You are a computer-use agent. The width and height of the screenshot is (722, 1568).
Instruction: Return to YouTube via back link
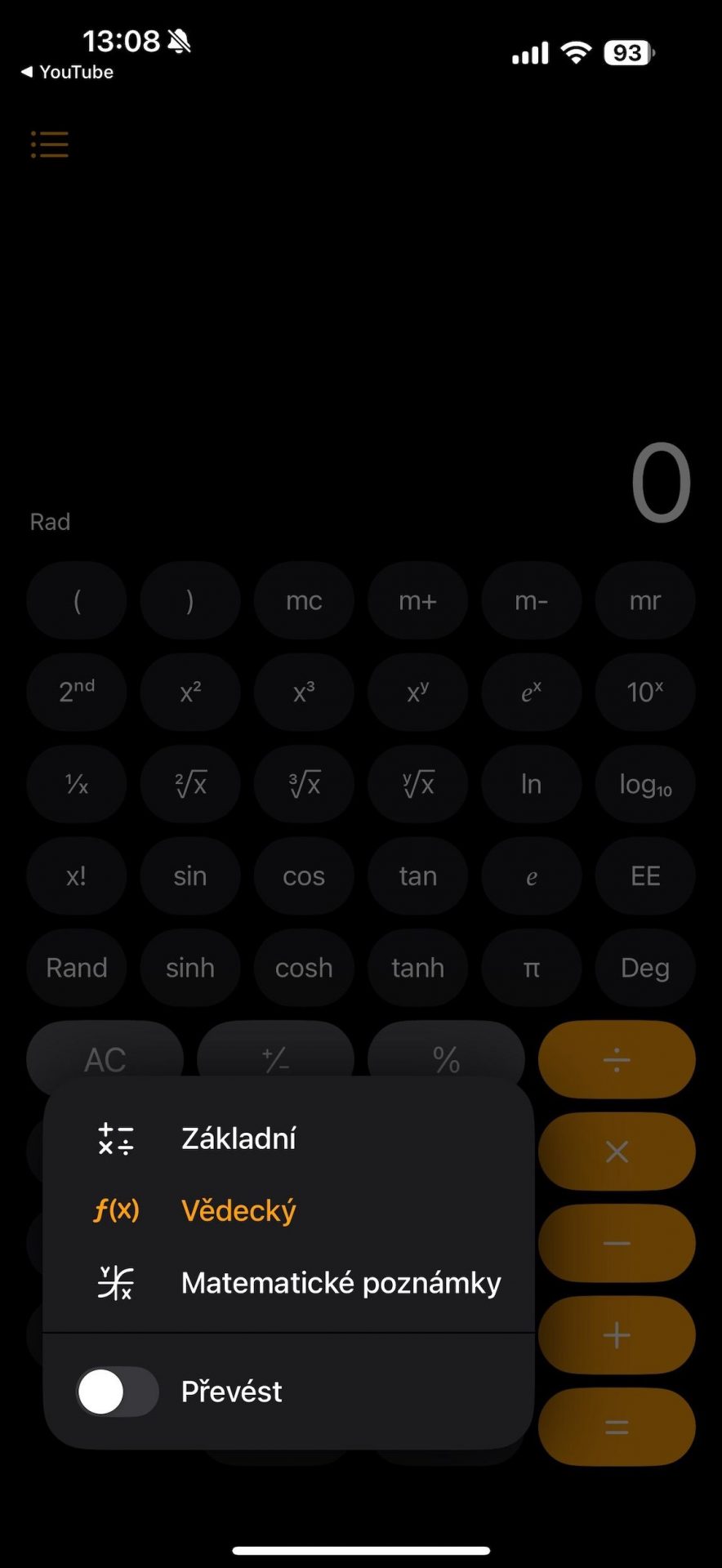pyautogui.click(x=67, y=72)
